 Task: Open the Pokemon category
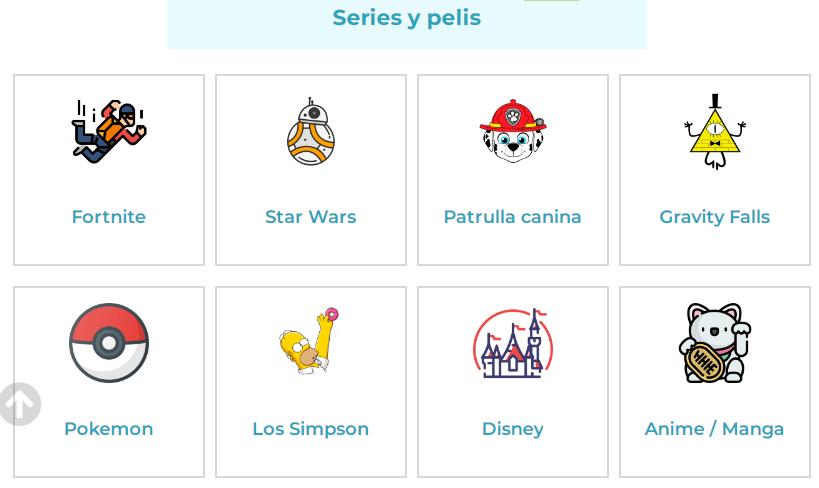point(109,382)
